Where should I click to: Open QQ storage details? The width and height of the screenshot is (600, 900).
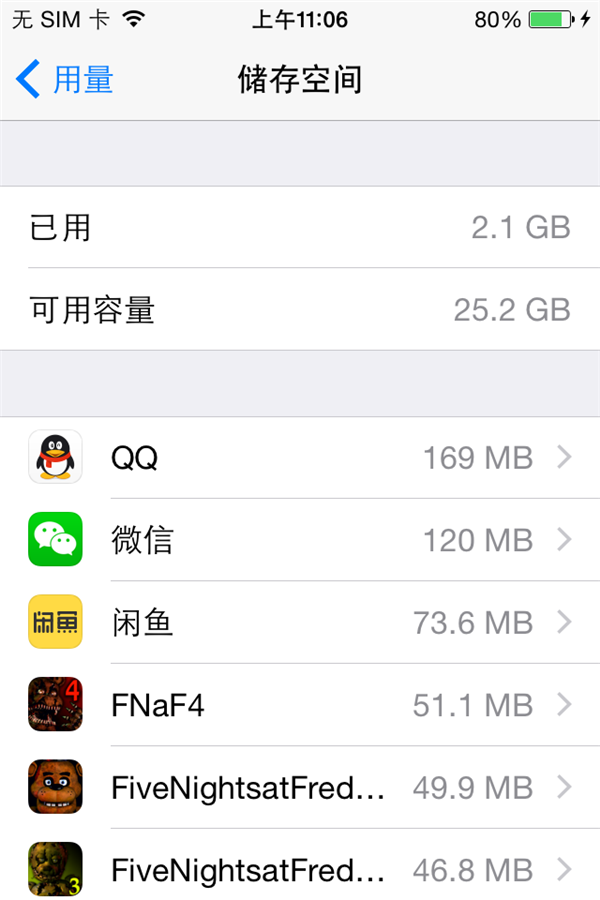(x=300, y=458)
